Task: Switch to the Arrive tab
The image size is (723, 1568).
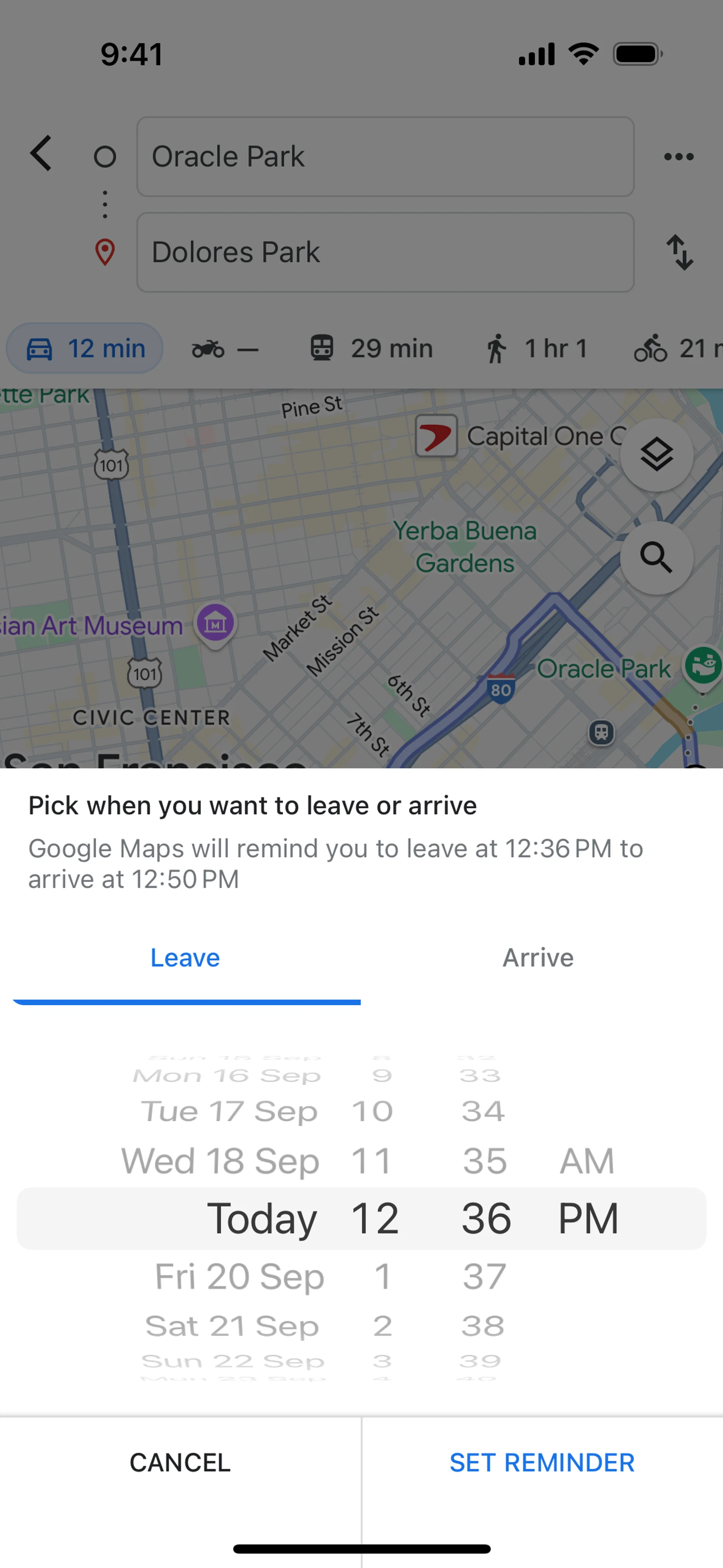Action: pyautogui.click(x=538, y=958)
